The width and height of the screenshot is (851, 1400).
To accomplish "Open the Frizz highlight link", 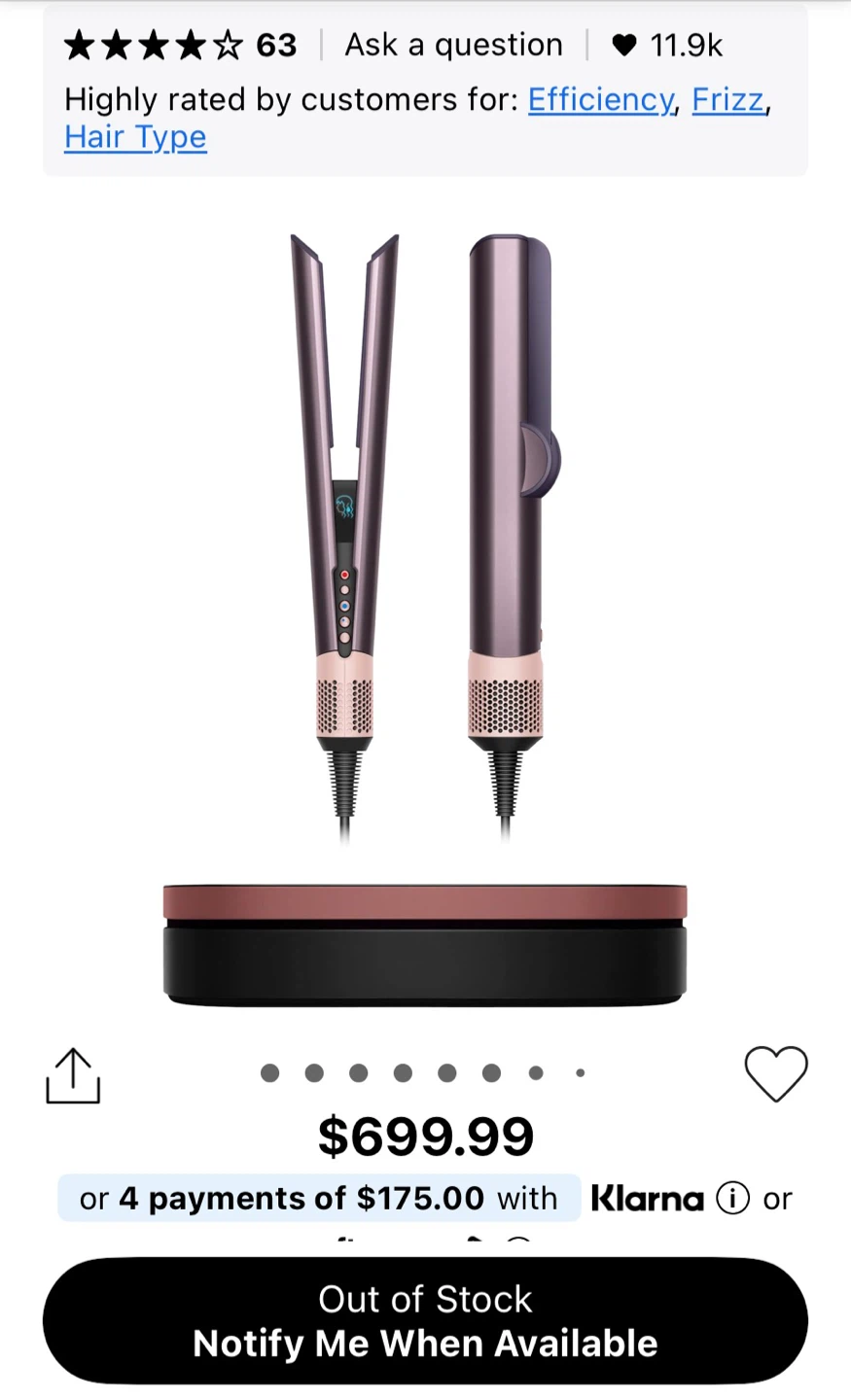I will pos(727,99).
